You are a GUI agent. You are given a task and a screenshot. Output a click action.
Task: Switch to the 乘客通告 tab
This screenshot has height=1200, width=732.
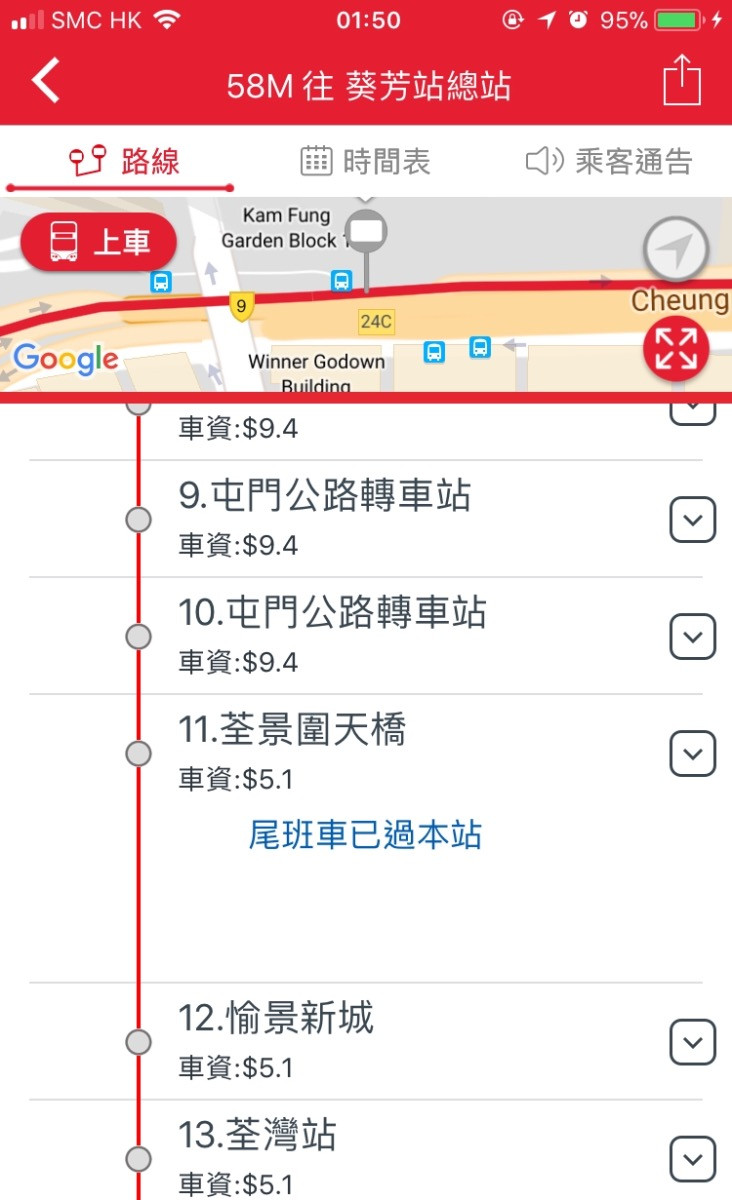click(609, 161)
